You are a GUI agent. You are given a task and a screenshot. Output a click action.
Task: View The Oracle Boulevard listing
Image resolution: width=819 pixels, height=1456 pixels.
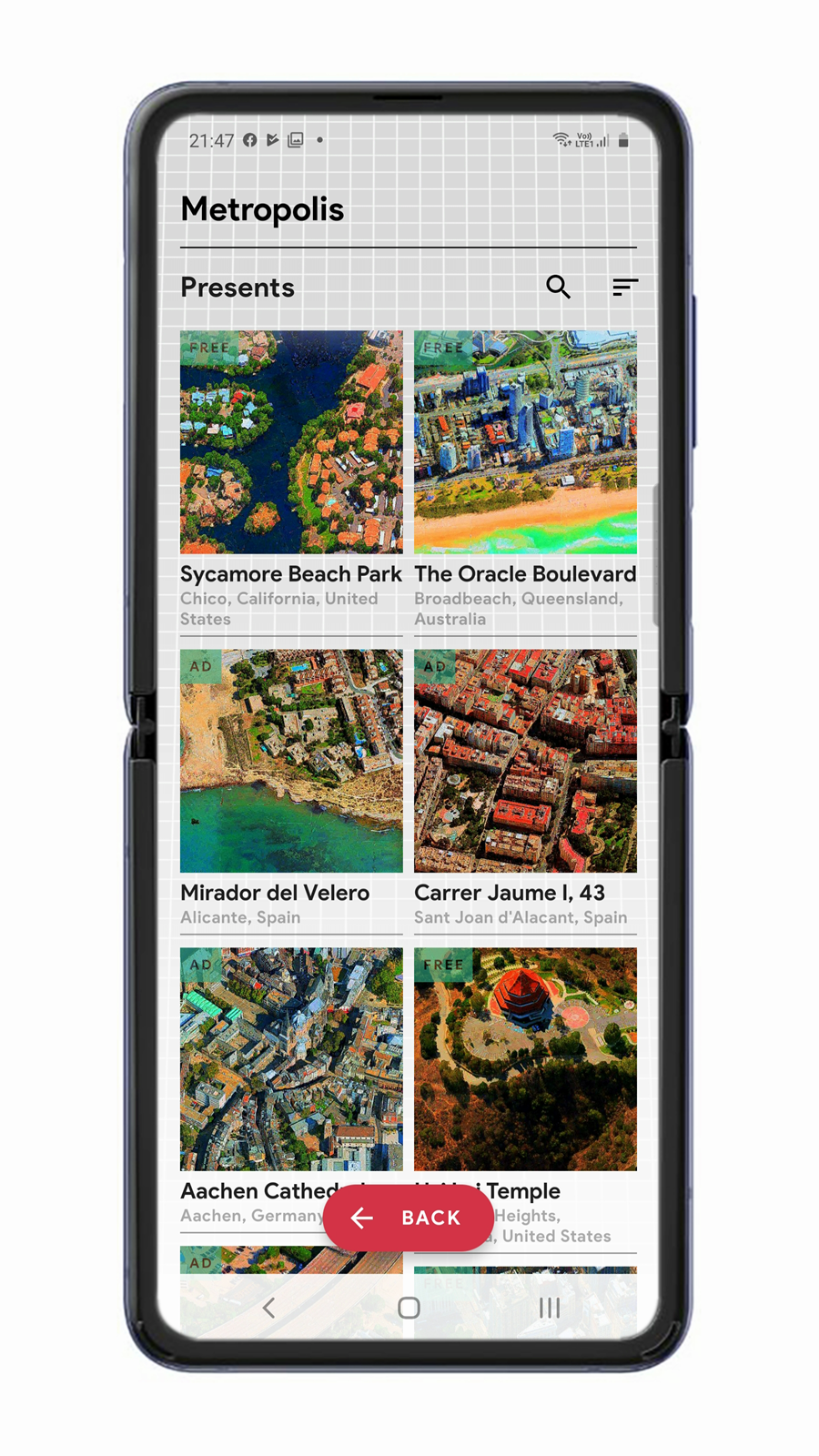coord(525,442)
